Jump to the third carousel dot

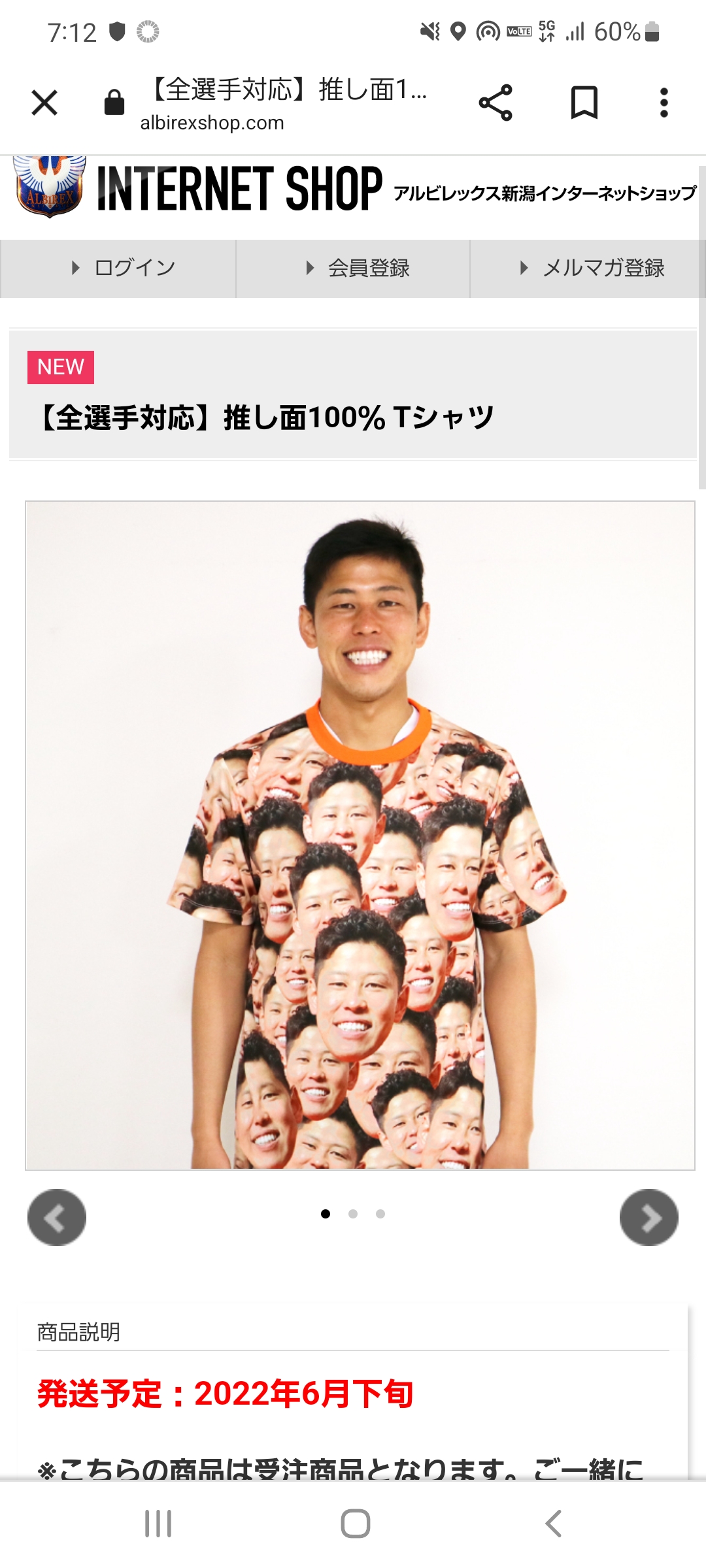coord(380,1214)
